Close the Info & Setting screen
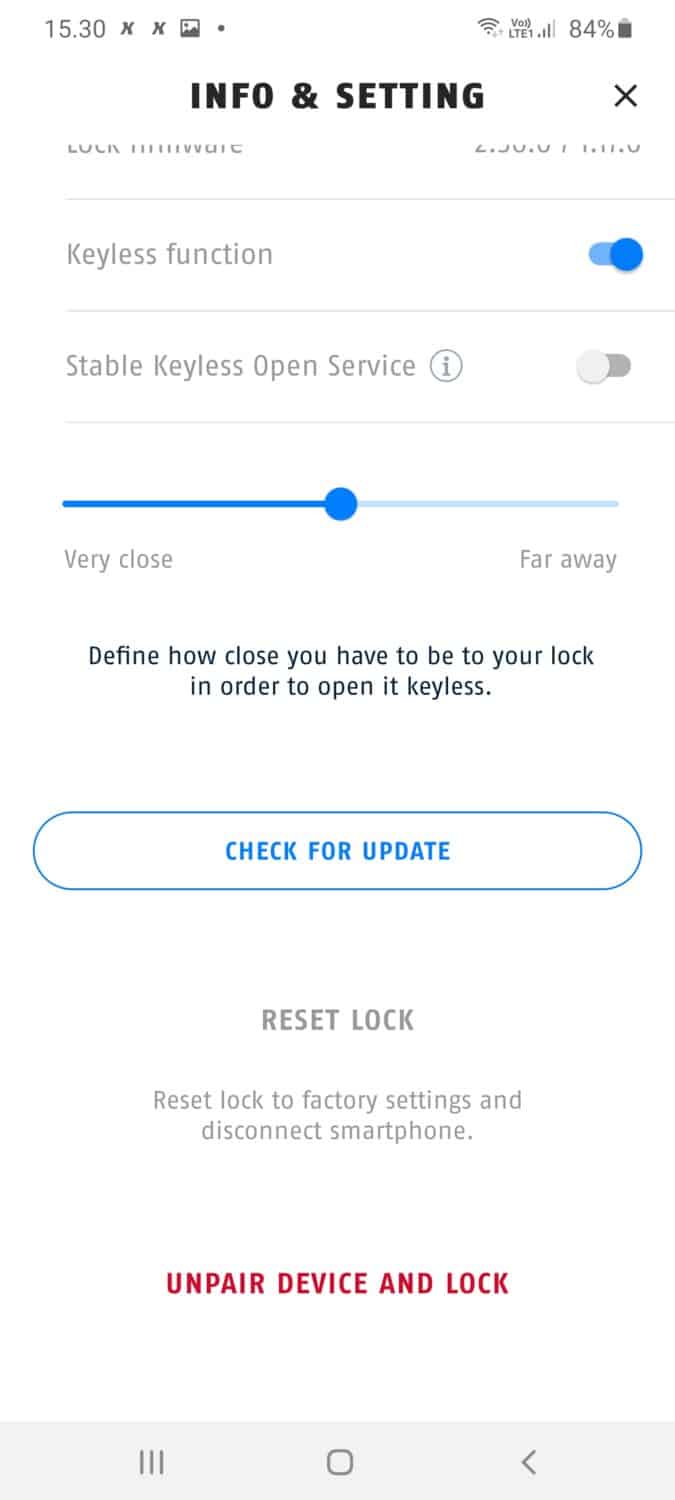The image size is (675, 1500). (625, 96)
